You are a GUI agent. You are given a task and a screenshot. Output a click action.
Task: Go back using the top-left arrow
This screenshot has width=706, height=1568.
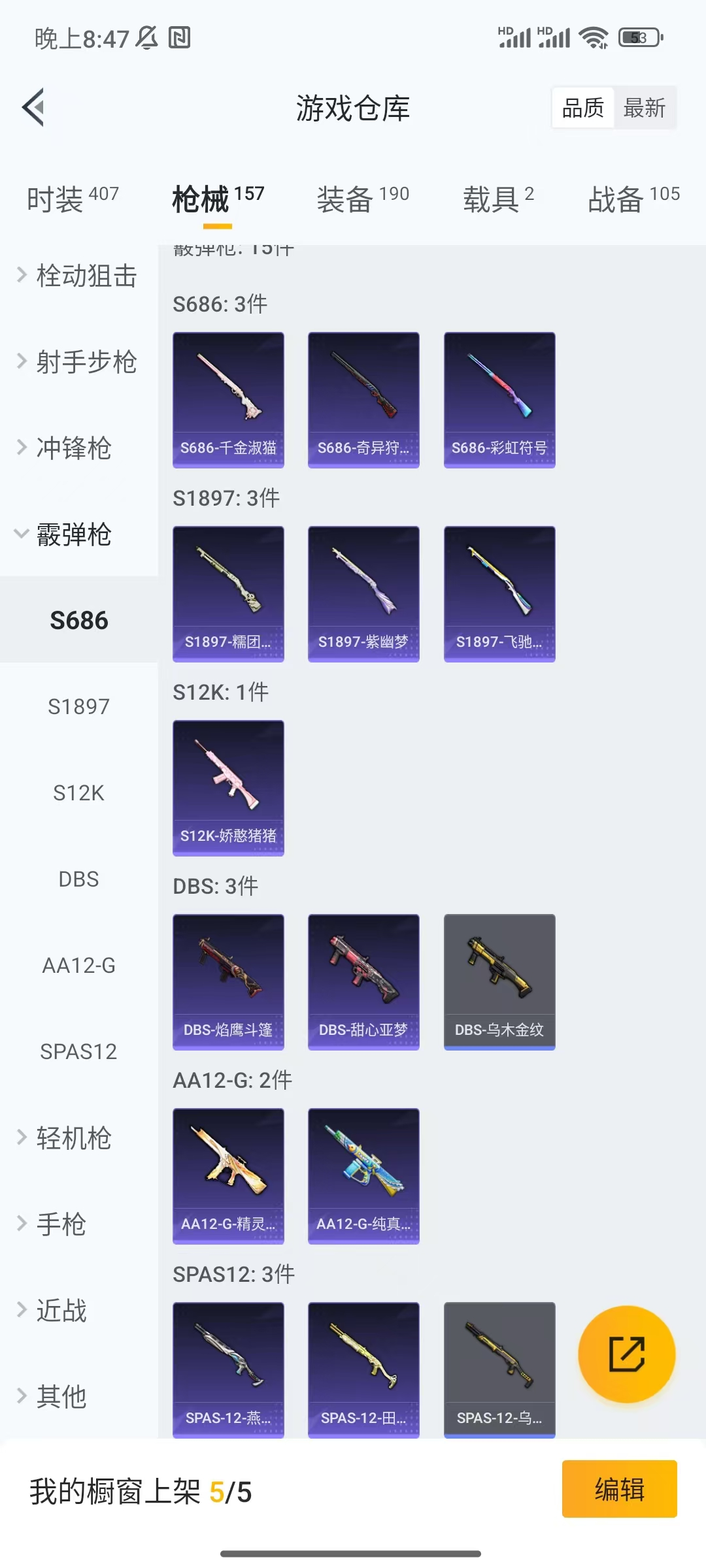click(34, 107)
